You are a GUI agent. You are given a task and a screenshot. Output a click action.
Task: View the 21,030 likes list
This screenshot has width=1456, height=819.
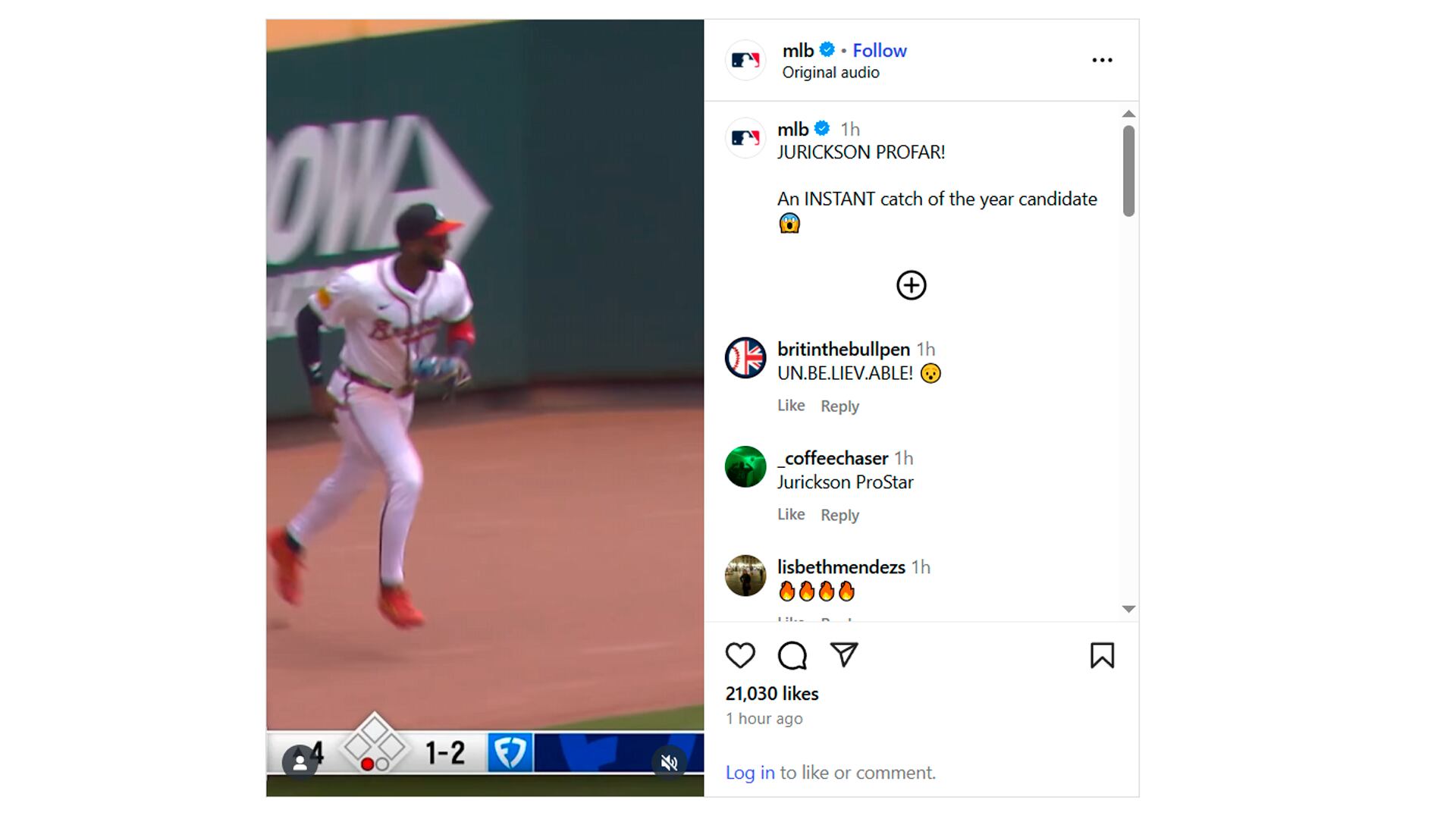(x=771, y=694)
